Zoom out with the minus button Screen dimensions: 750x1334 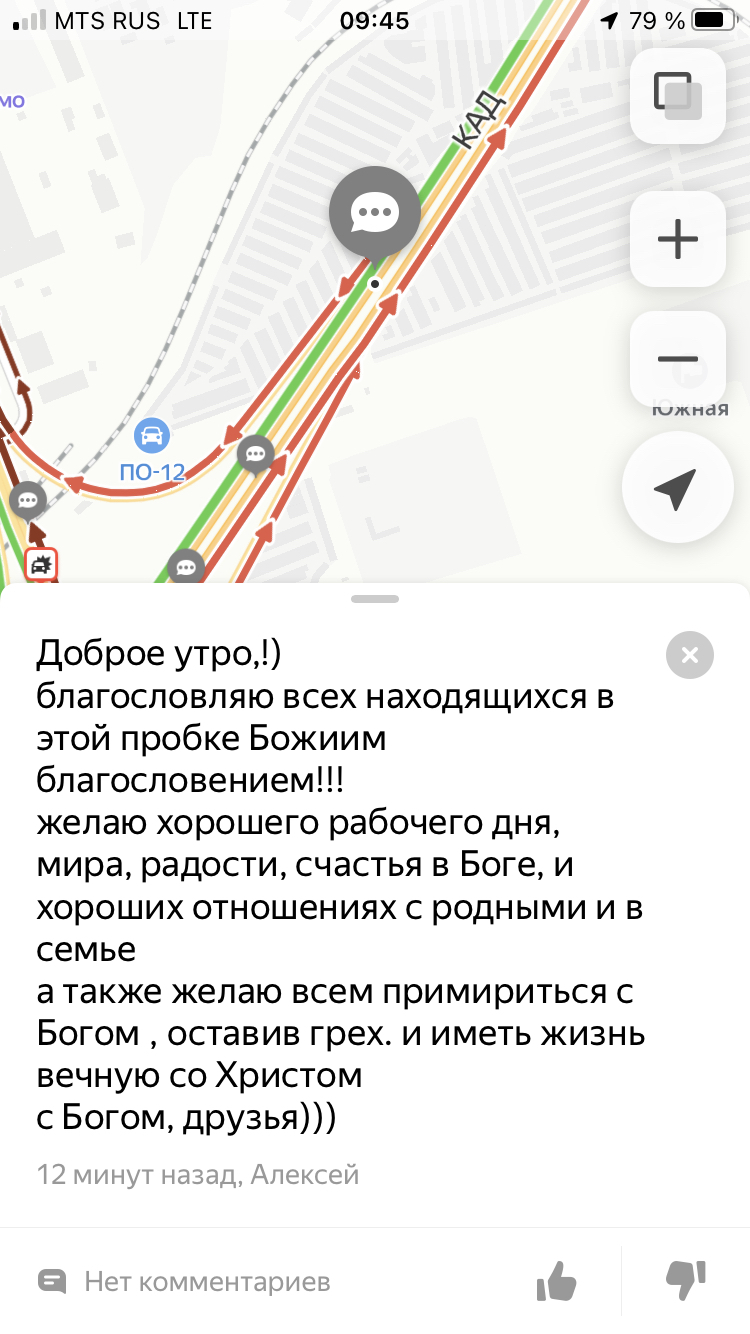678,359
